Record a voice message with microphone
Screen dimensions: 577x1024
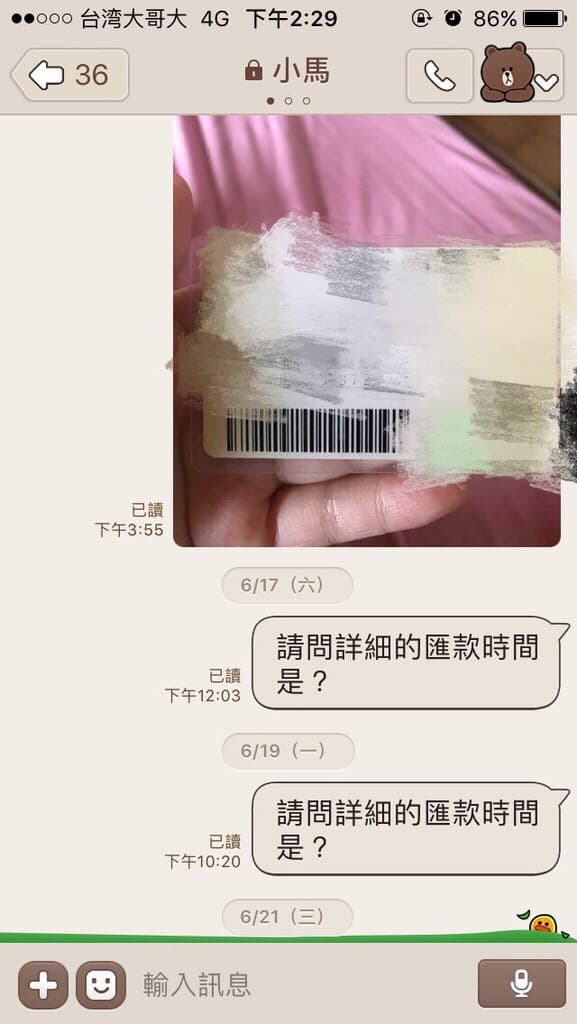coord(522,984)
